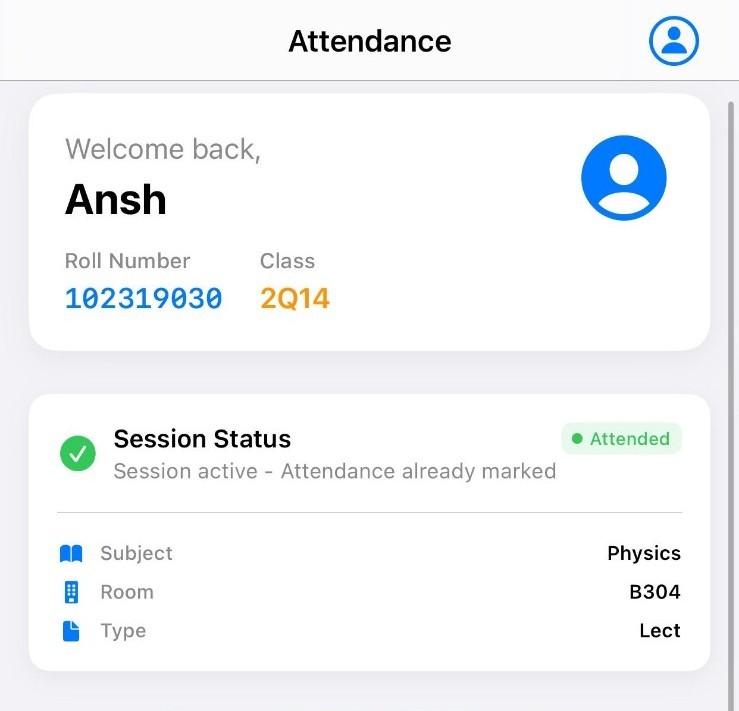Open the profile icon in the top bar
This screenshot has width=739, height=711.
(673, 41)
